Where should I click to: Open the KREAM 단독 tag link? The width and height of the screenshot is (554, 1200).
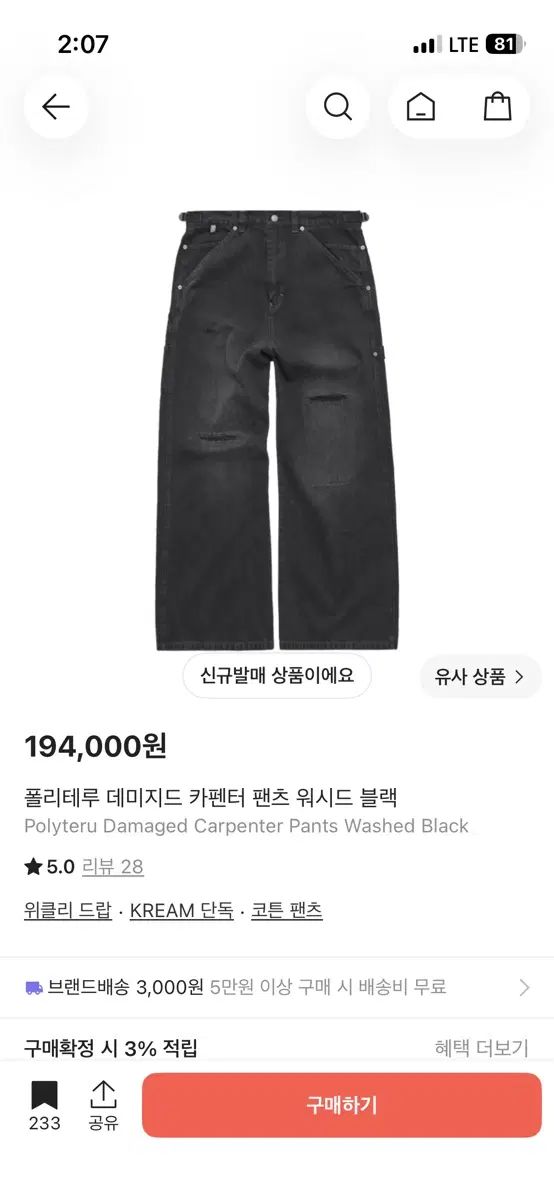point(182,911)
